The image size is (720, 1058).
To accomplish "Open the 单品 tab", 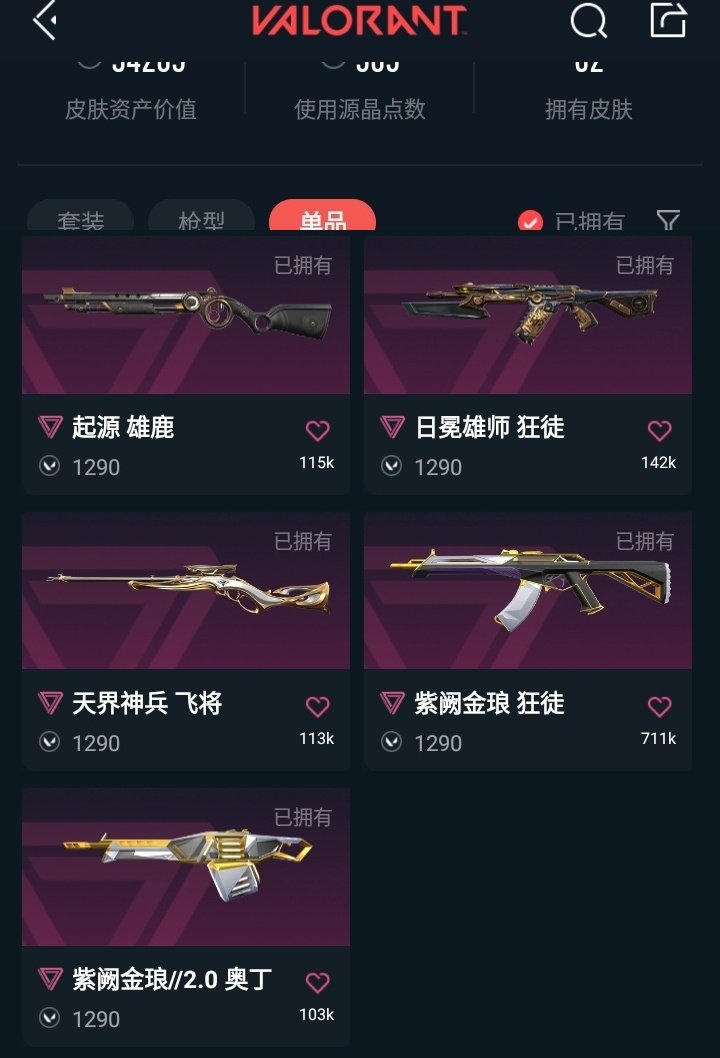I will click(323, 218).
